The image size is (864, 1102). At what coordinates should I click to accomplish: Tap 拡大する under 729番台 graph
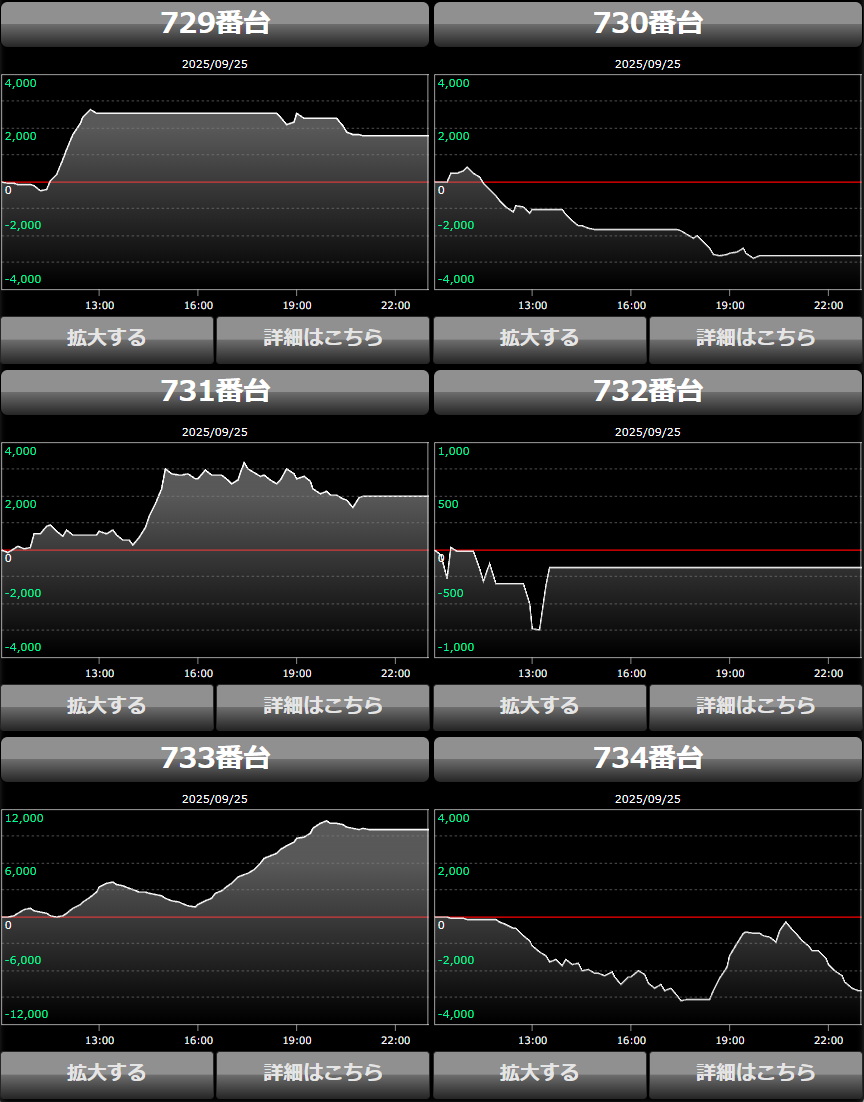coord(107,339)
